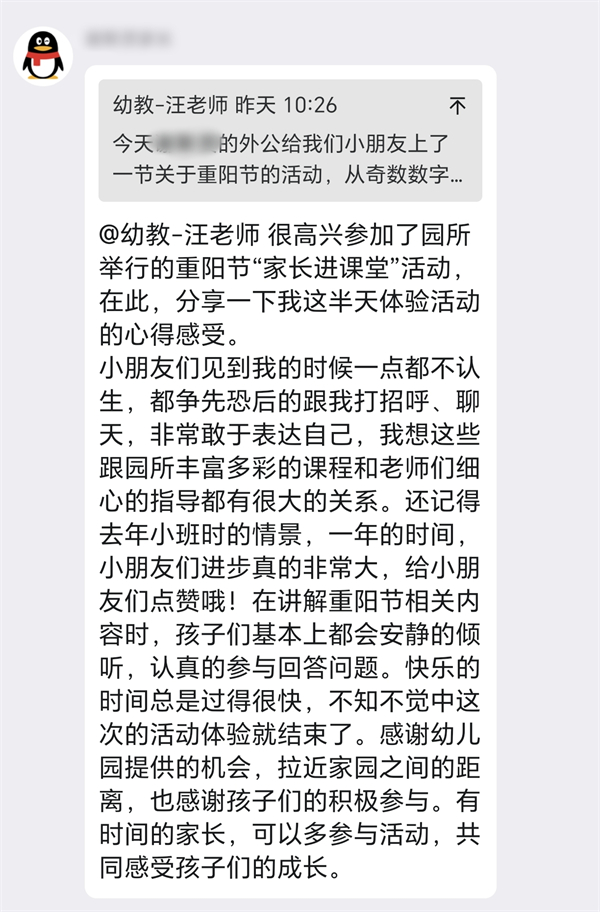600x912 pixels.
Task: Jump to quoted message via arrow icon
Action: [458, 106]
